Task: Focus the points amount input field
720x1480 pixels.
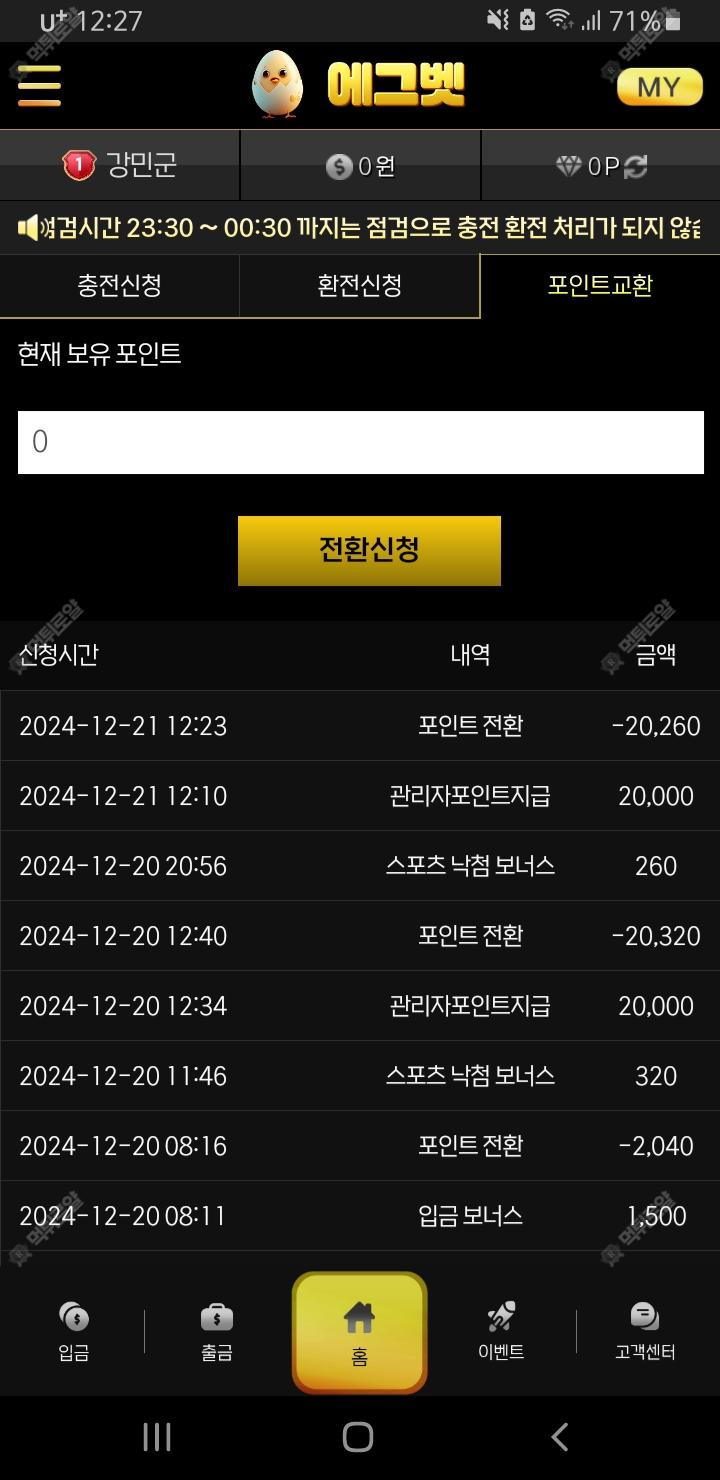Action: [x=360, y=442]
